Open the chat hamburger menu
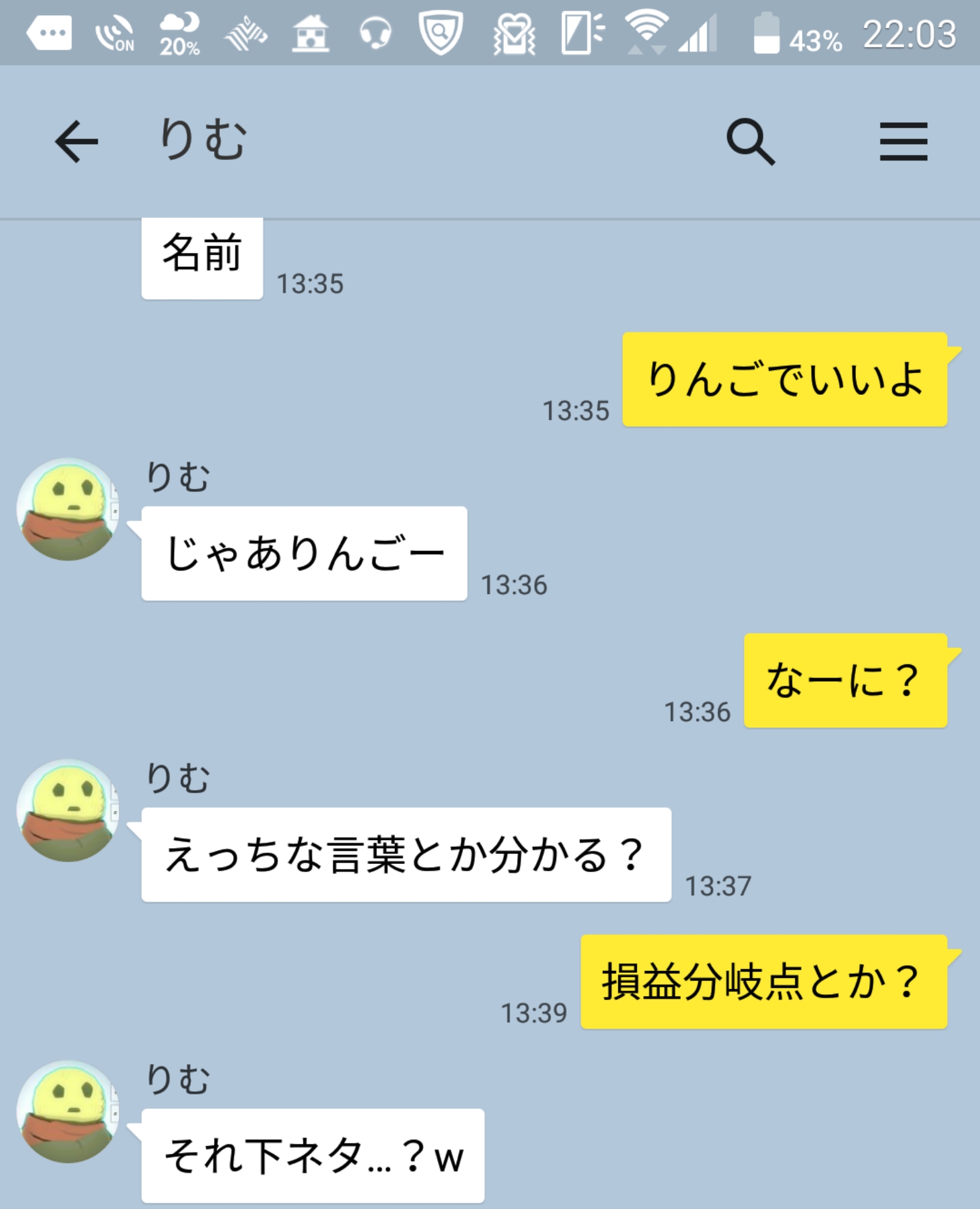The width and height of the screenshot is (980, 1209). click(903, 142)
